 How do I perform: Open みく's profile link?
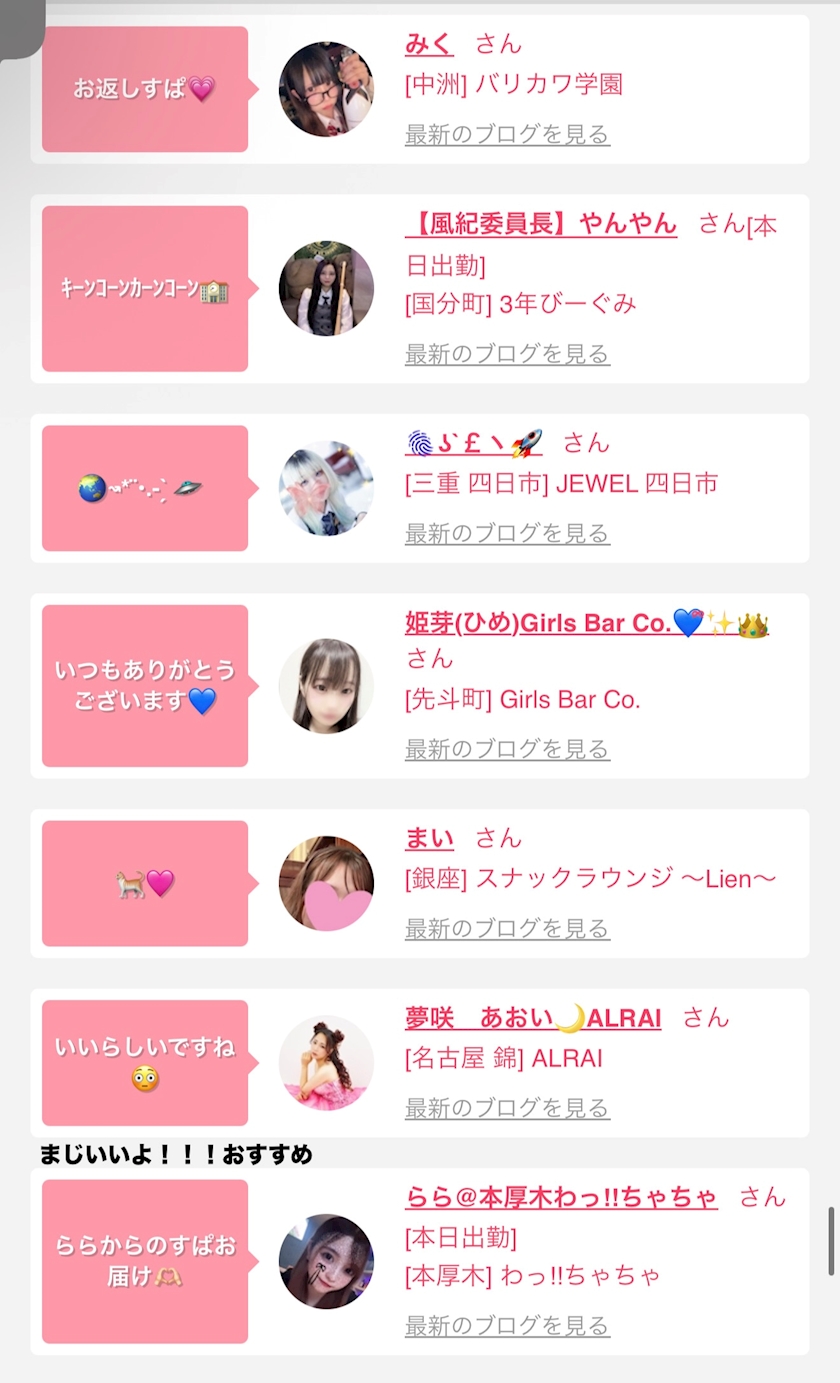tap(429, 44)
